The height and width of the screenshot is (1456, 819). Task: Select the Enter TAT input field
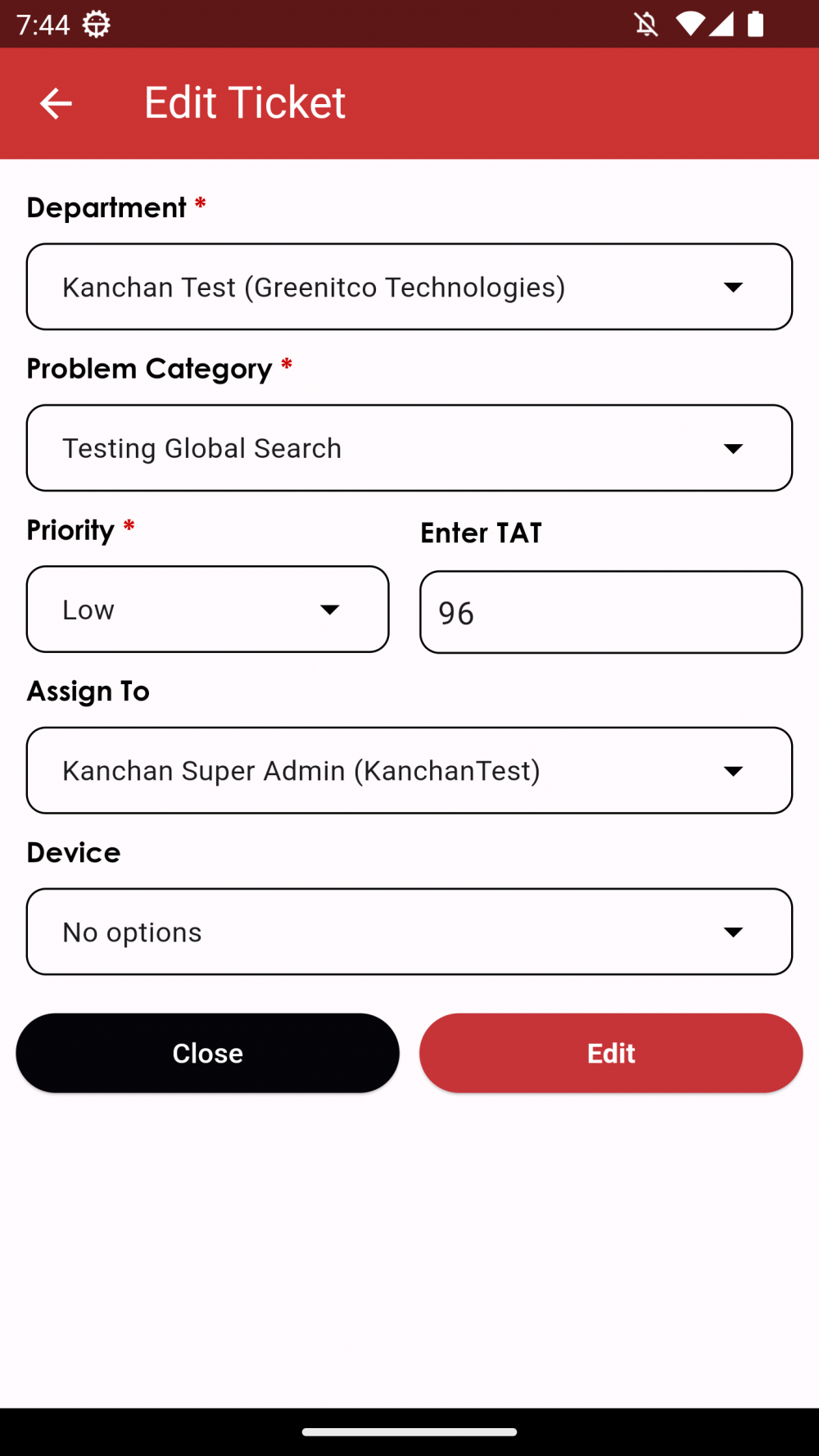(x=611, y=612)
